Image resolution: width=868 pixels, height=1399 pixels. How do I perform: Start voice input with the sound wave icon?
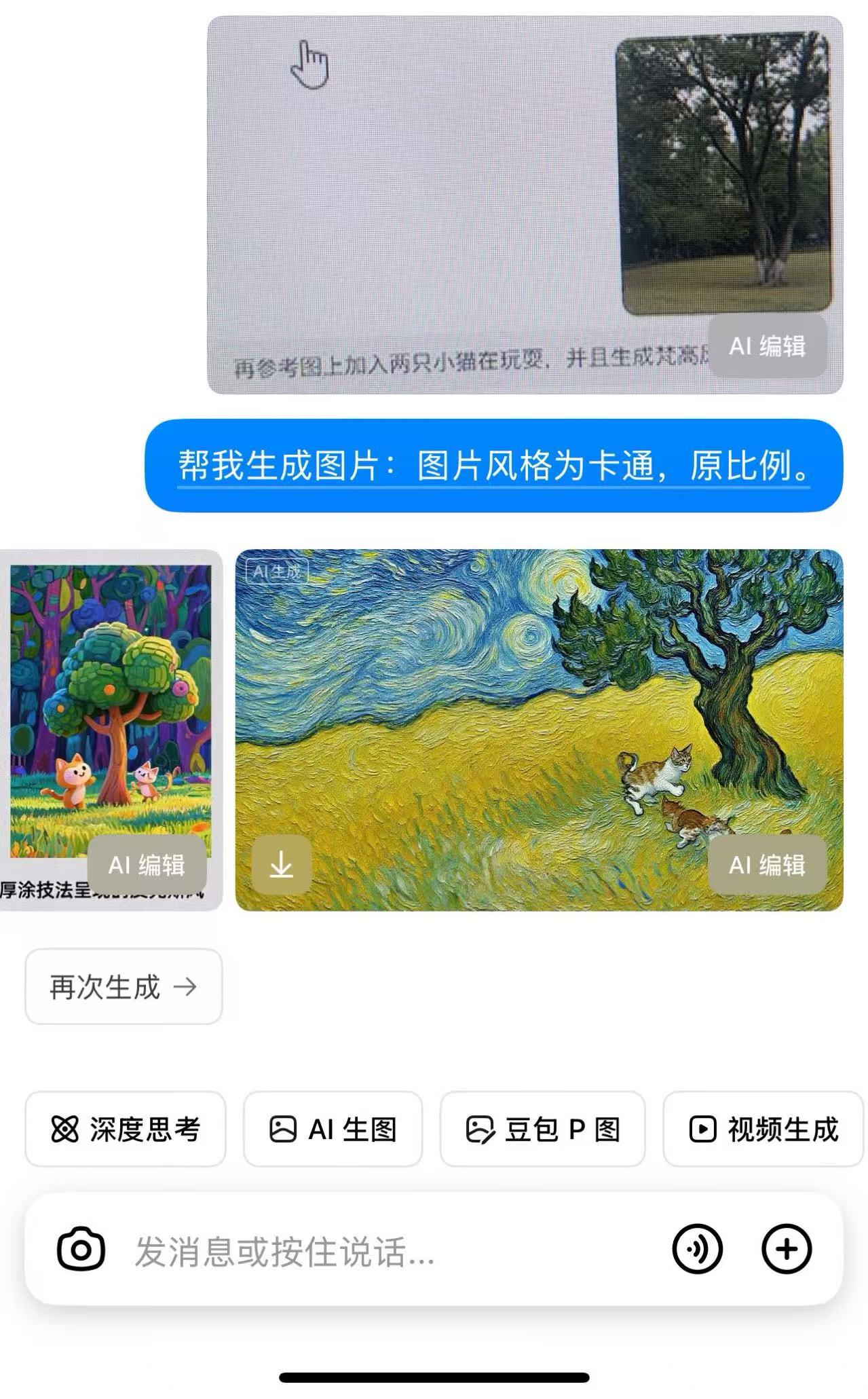coord(697,1249)
